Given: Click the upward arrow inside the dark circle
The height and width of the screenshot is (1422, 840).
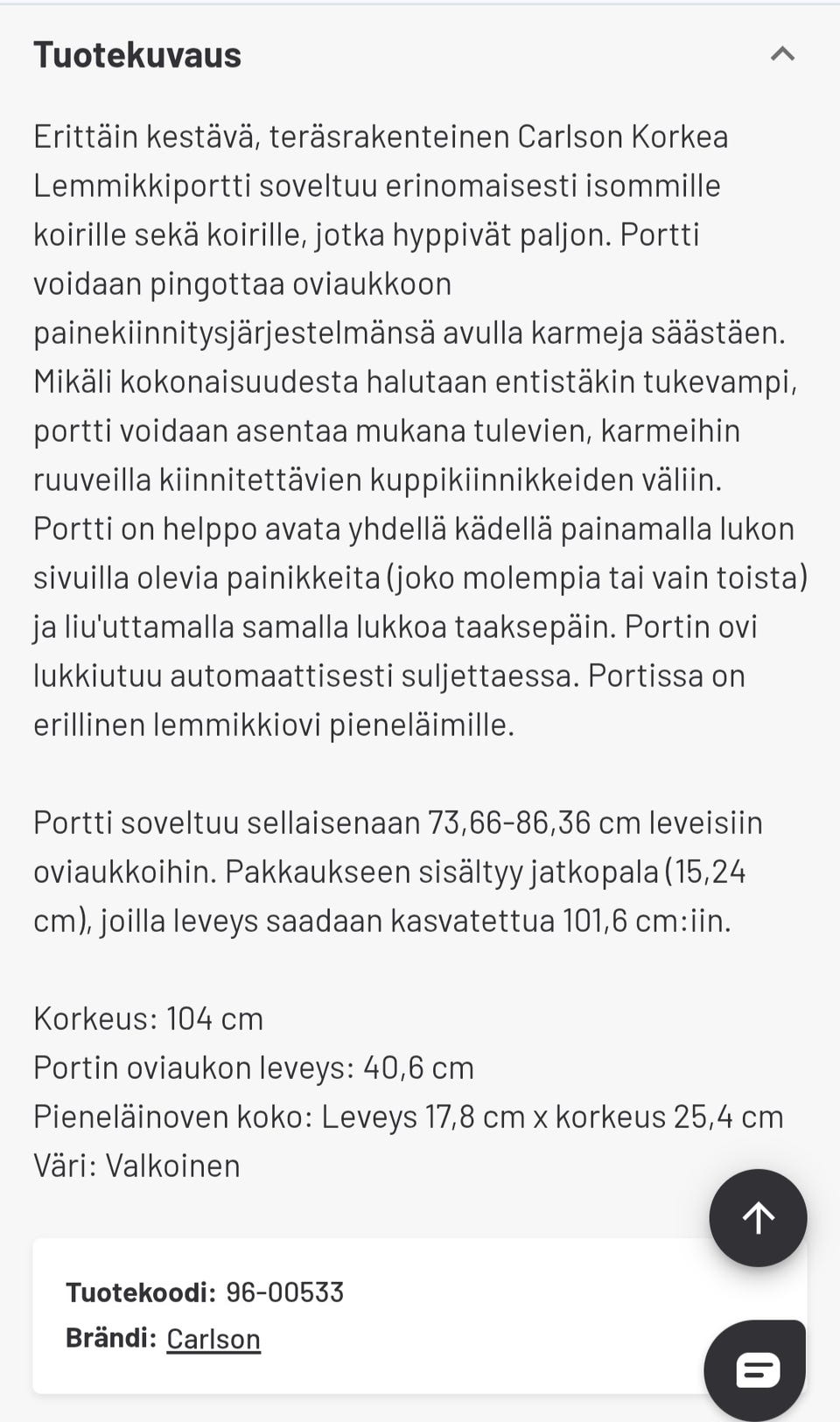Looking at the screenshot, I should [758, 1217].
